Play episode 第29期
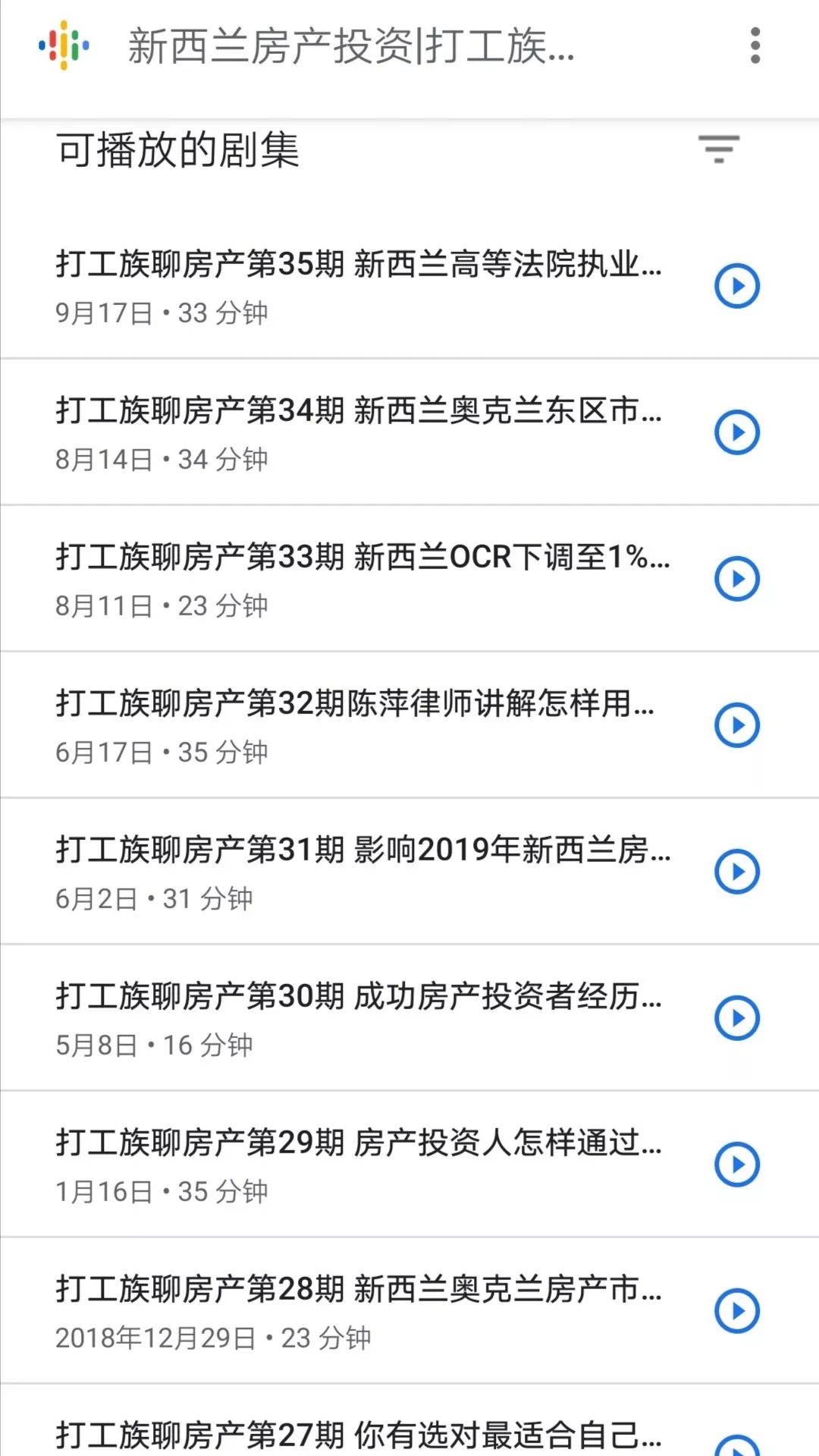 [x=736, y=1165]
